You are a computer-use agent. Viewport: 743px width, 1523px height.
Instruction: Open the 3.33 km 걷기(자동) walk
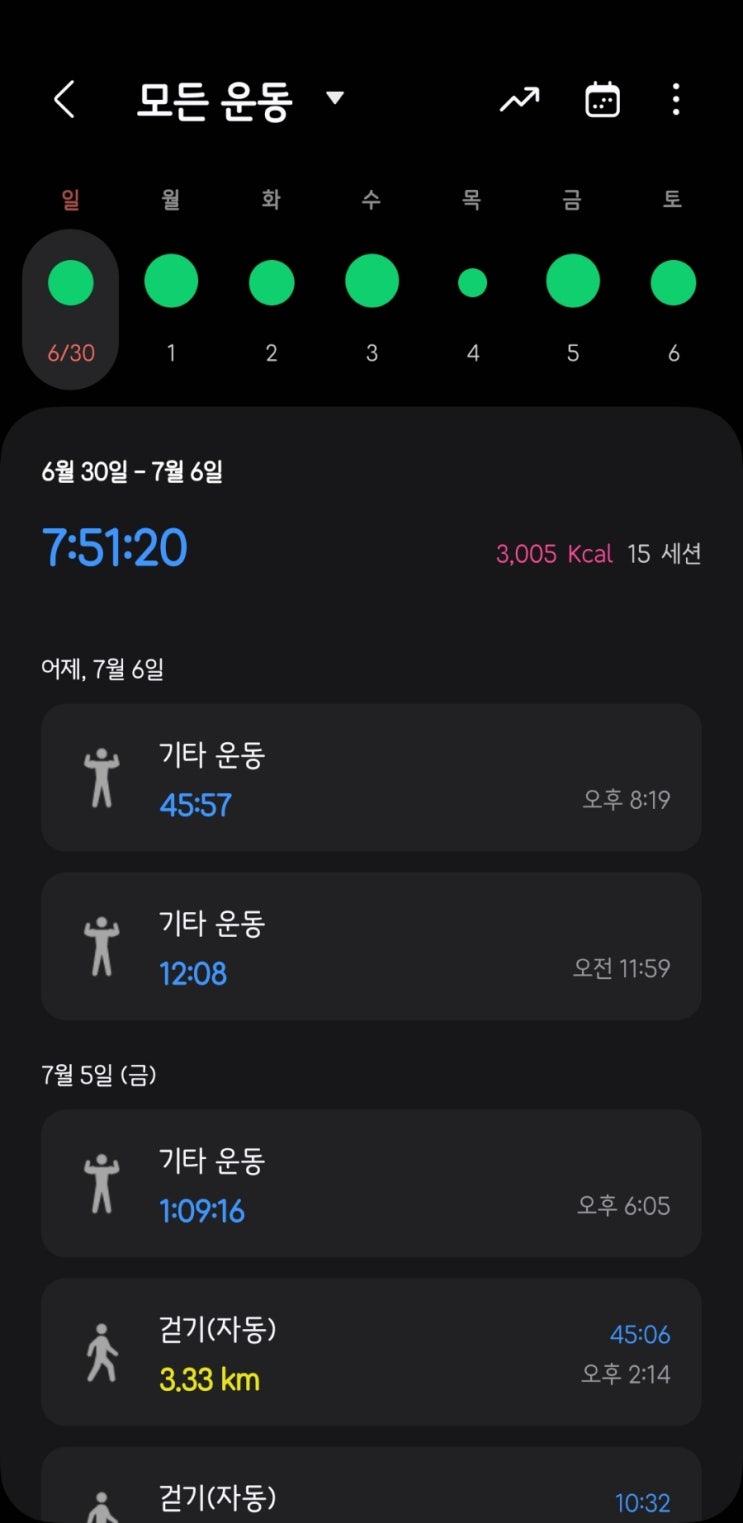371,1352
